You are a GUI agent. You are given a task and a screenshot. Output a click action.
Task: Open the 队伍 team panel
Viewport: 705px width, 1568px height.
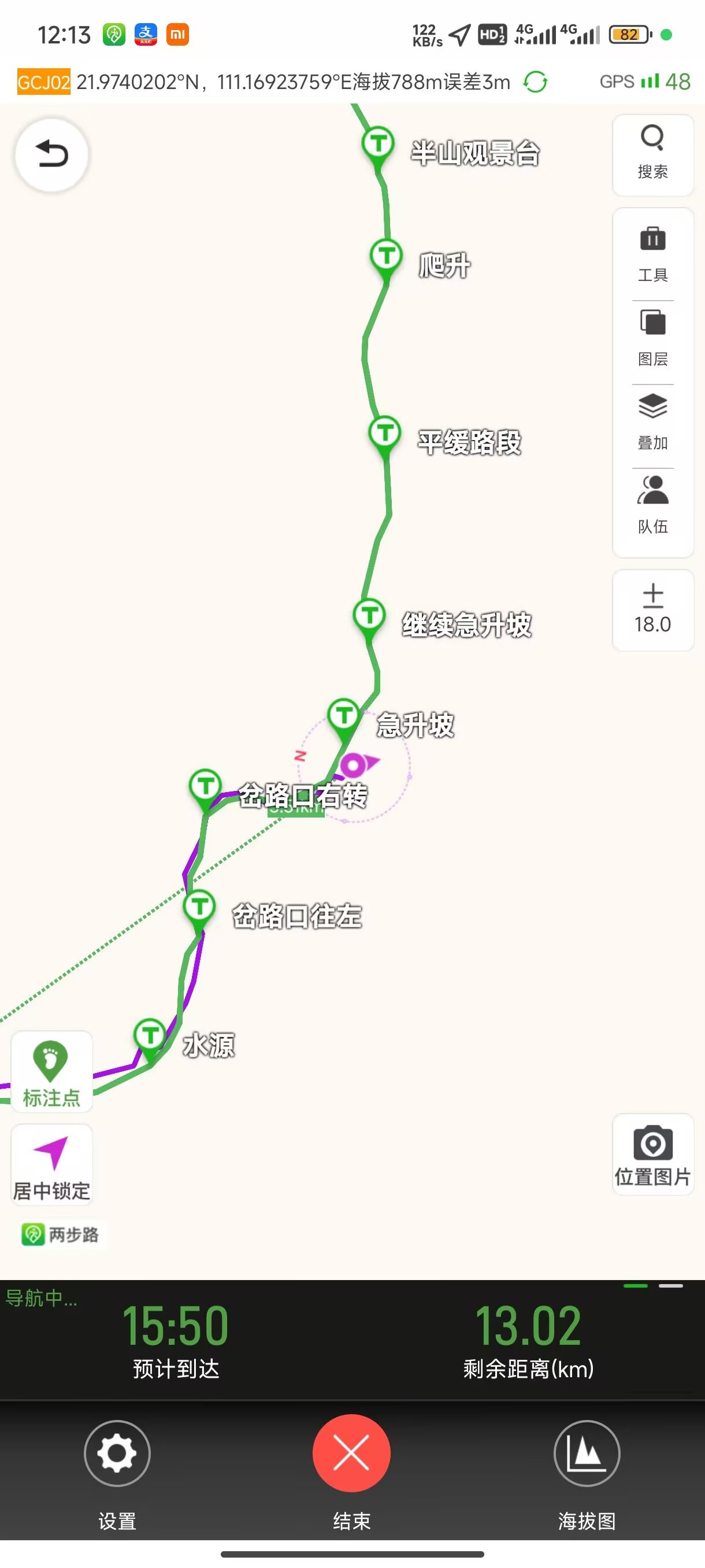652,505
